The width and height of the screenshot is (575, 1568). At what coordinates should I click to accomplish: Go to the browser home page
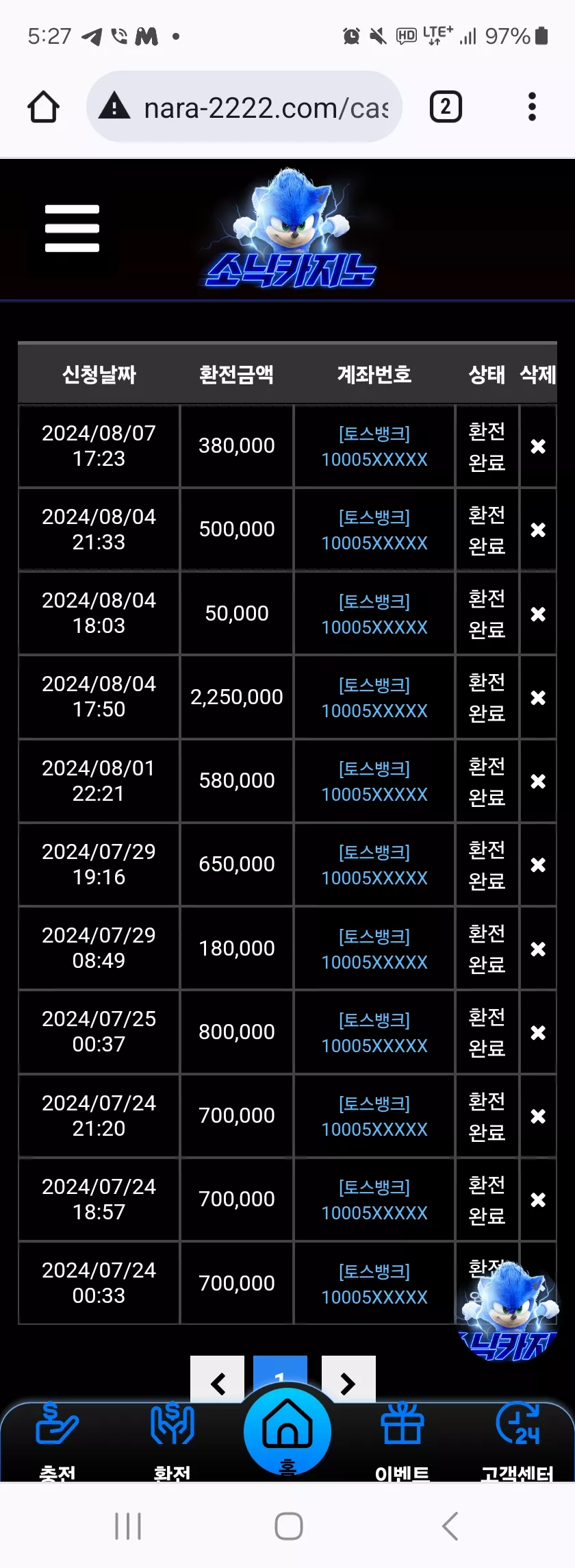pos(43,107)
